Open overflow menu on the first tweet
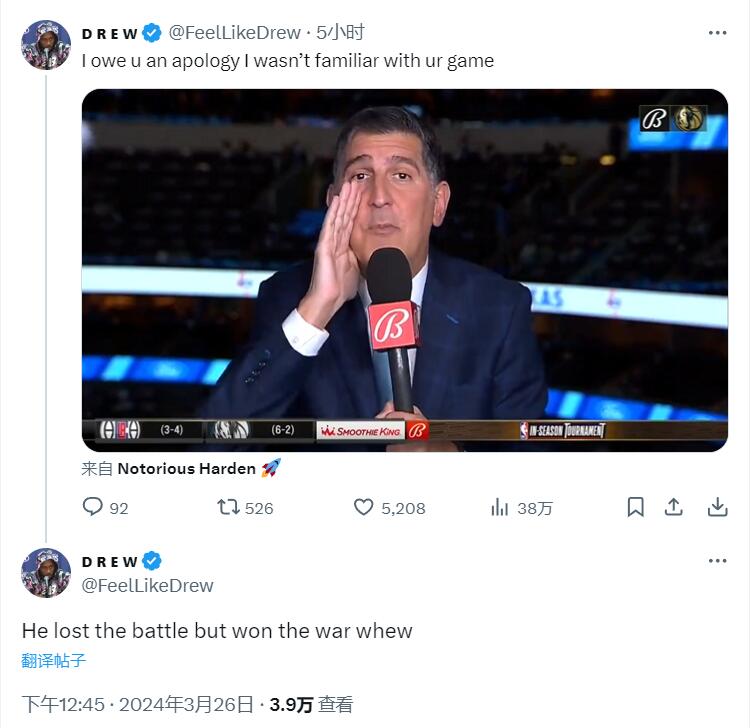 click(x=717, y=33)
